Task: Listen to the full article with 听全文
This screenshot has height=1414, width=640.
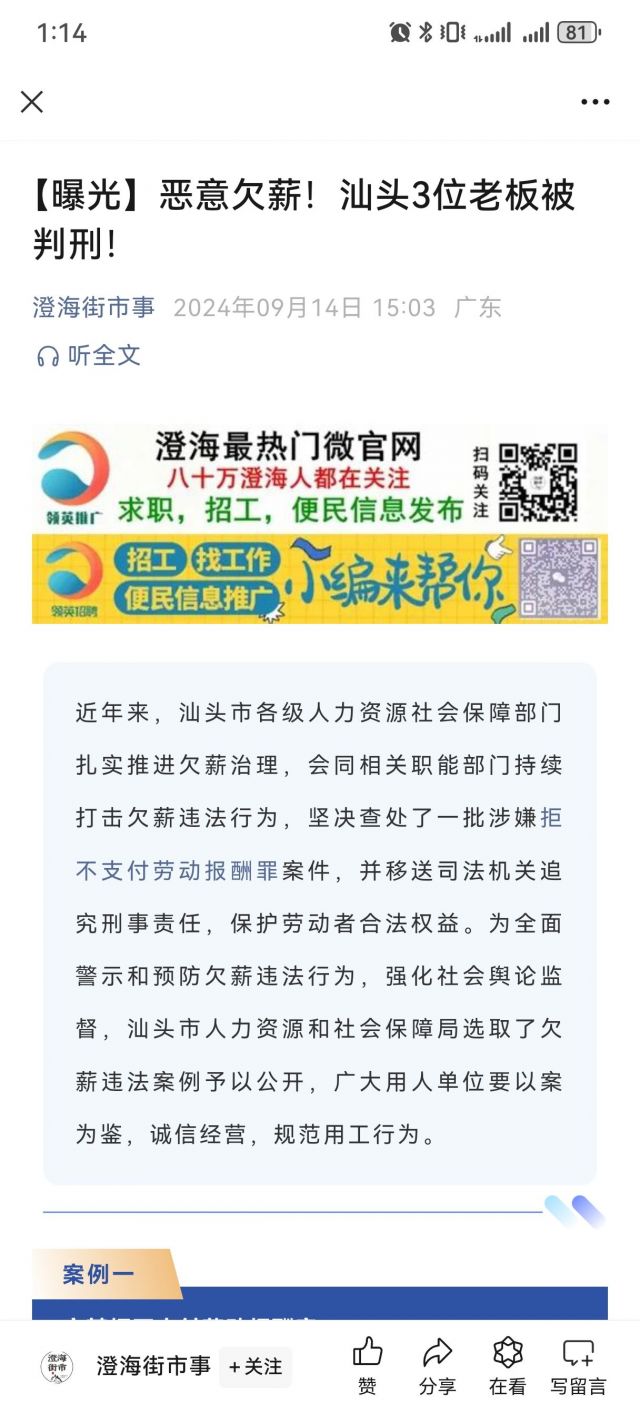Action: click(88, 355)
